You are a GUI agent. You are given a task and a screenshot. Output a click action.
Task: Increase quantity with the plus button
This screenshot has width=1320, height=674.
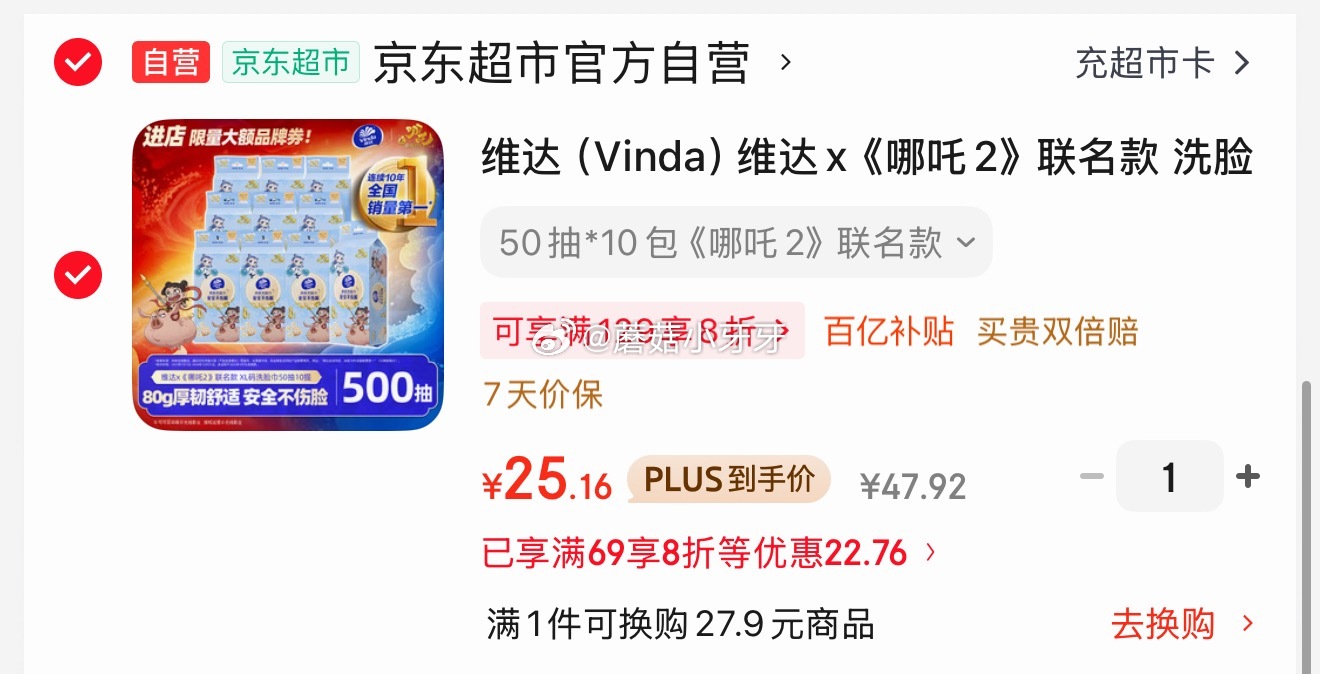(x=1247, y=477)
